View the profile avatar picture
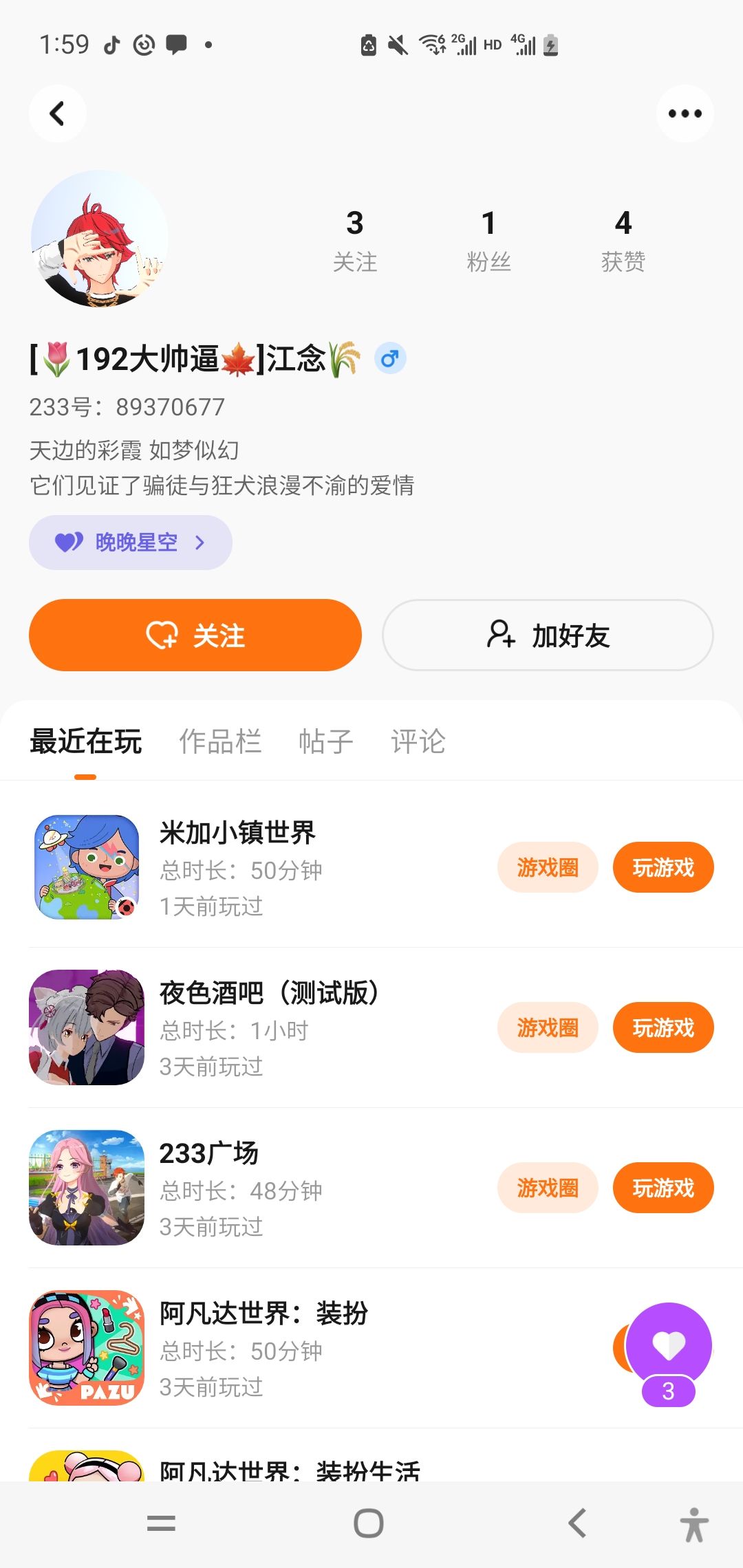Image resolution: width=743 pixels, height=1568 pixels. click(100, 239)
